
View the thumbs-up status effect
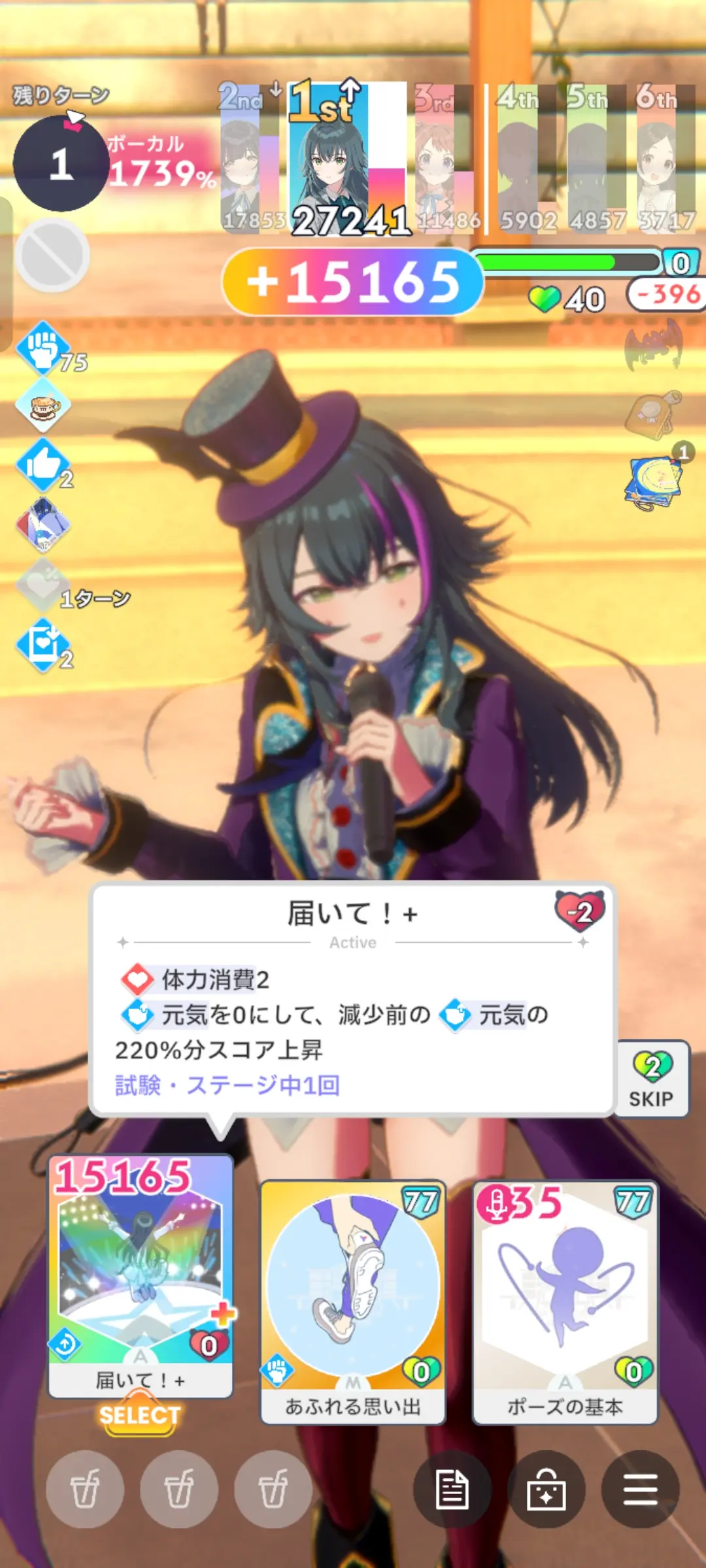[43, 465]
